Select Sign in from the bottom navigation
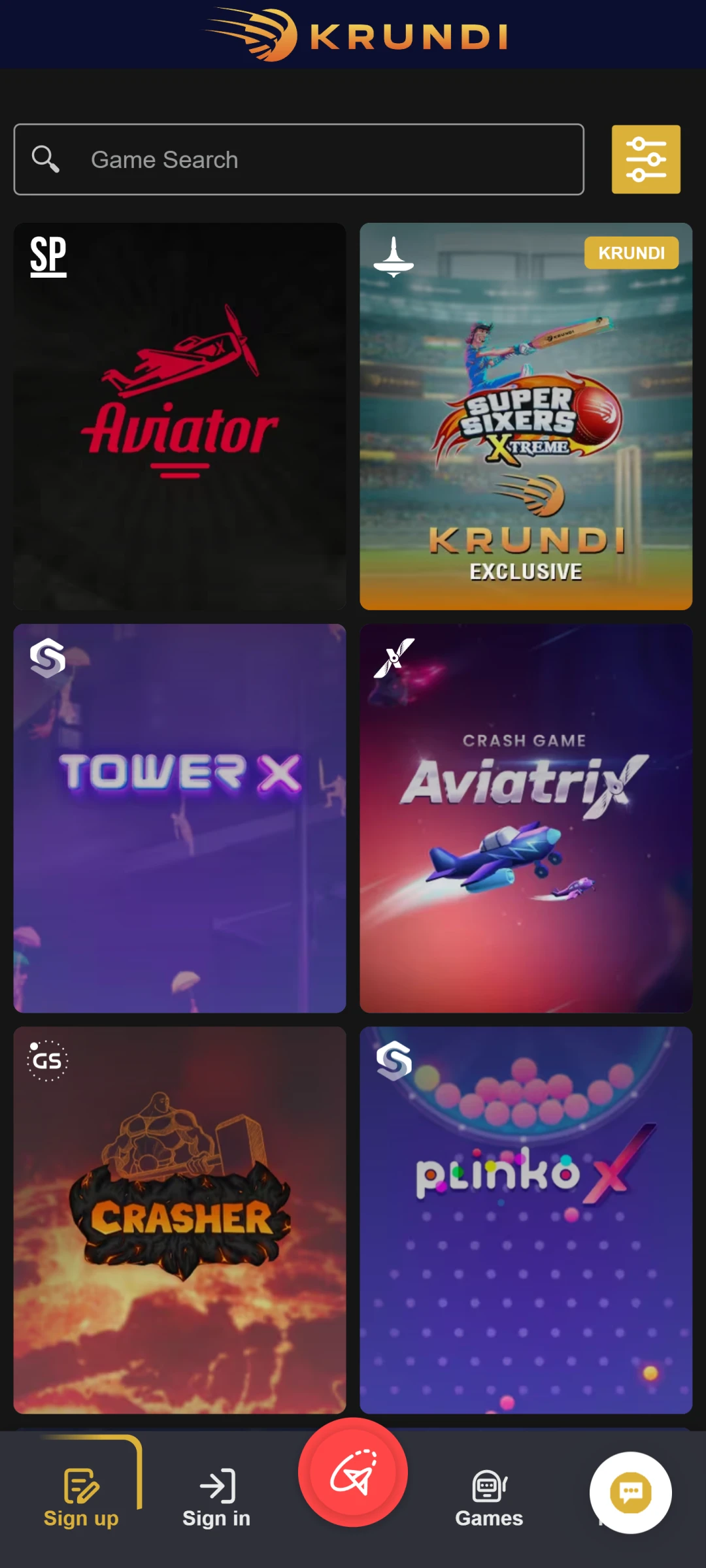 [216, 1496]
